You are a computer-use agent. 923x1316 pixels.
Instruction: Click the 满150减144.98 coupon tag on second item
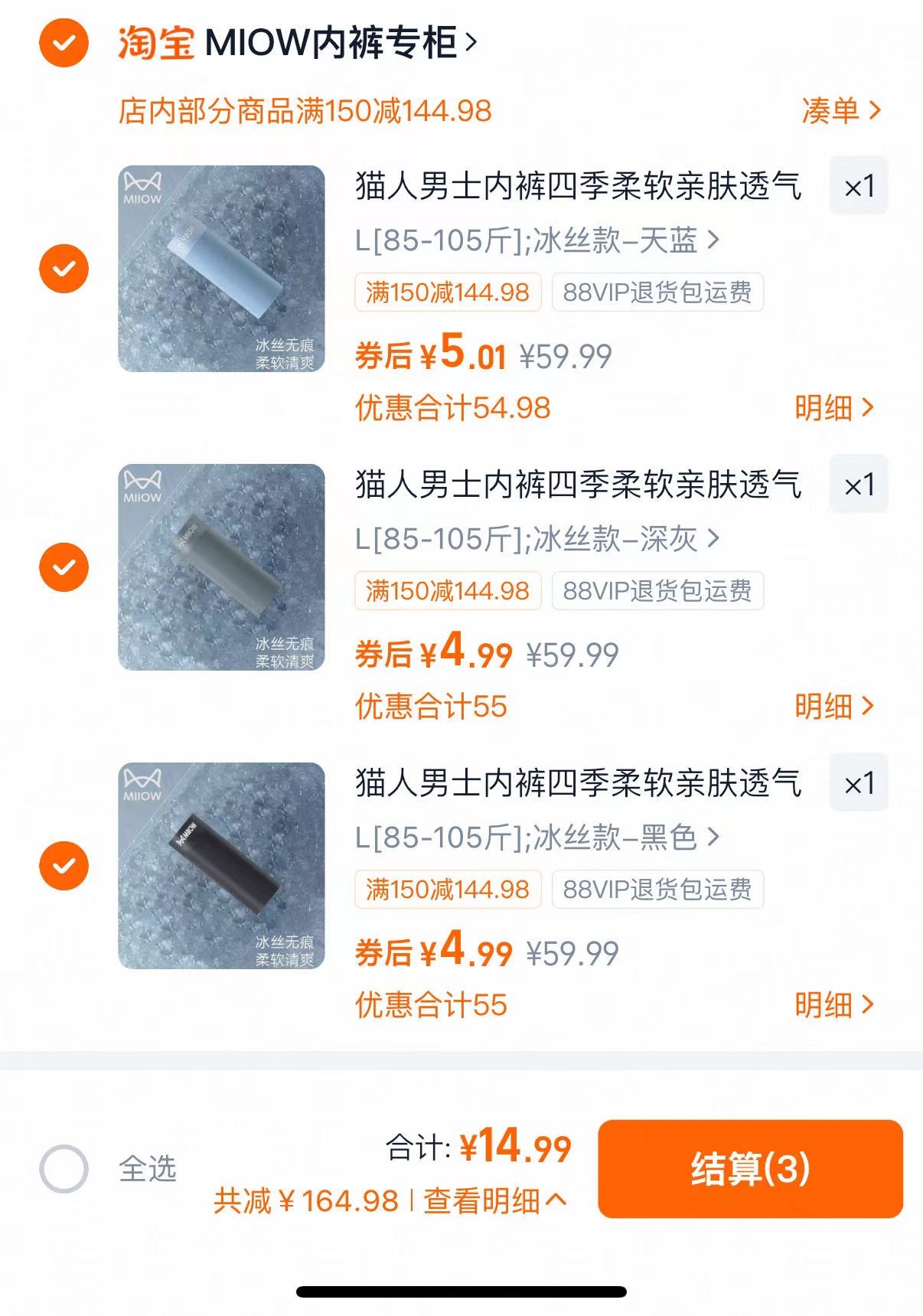click(x=448, y=590)
